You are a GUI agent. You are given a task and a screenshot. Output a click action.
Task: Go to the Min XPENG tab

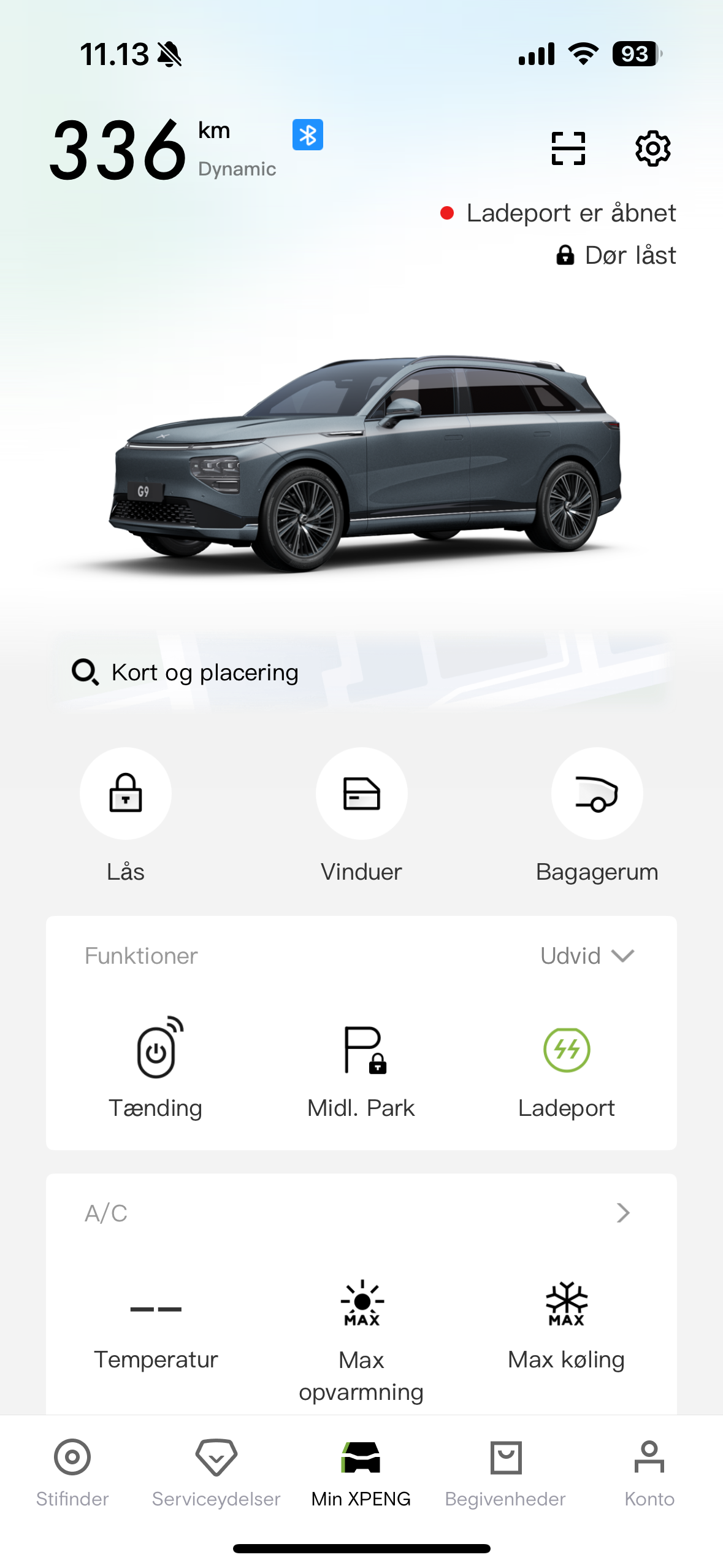tap(361, 1472)
